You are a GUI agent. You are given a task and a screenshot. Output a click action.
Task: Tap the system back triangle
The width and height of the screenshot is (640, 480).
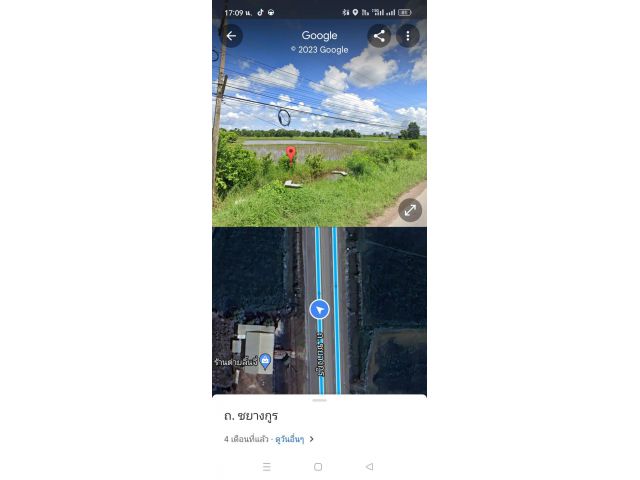pos(369,467)
